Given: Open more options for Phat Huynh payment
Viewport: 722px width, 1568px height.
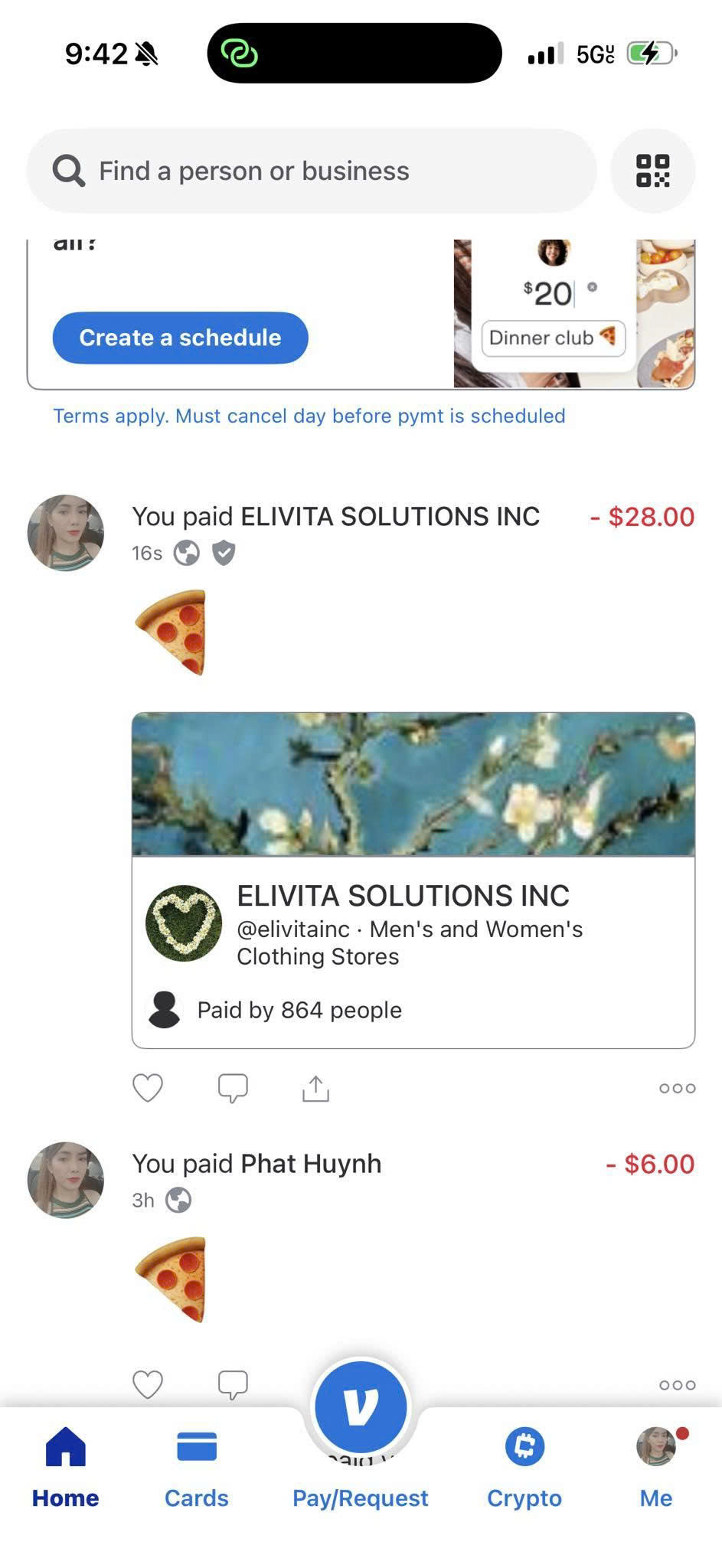Looking at the screenshot, I should pos(677,1385).
